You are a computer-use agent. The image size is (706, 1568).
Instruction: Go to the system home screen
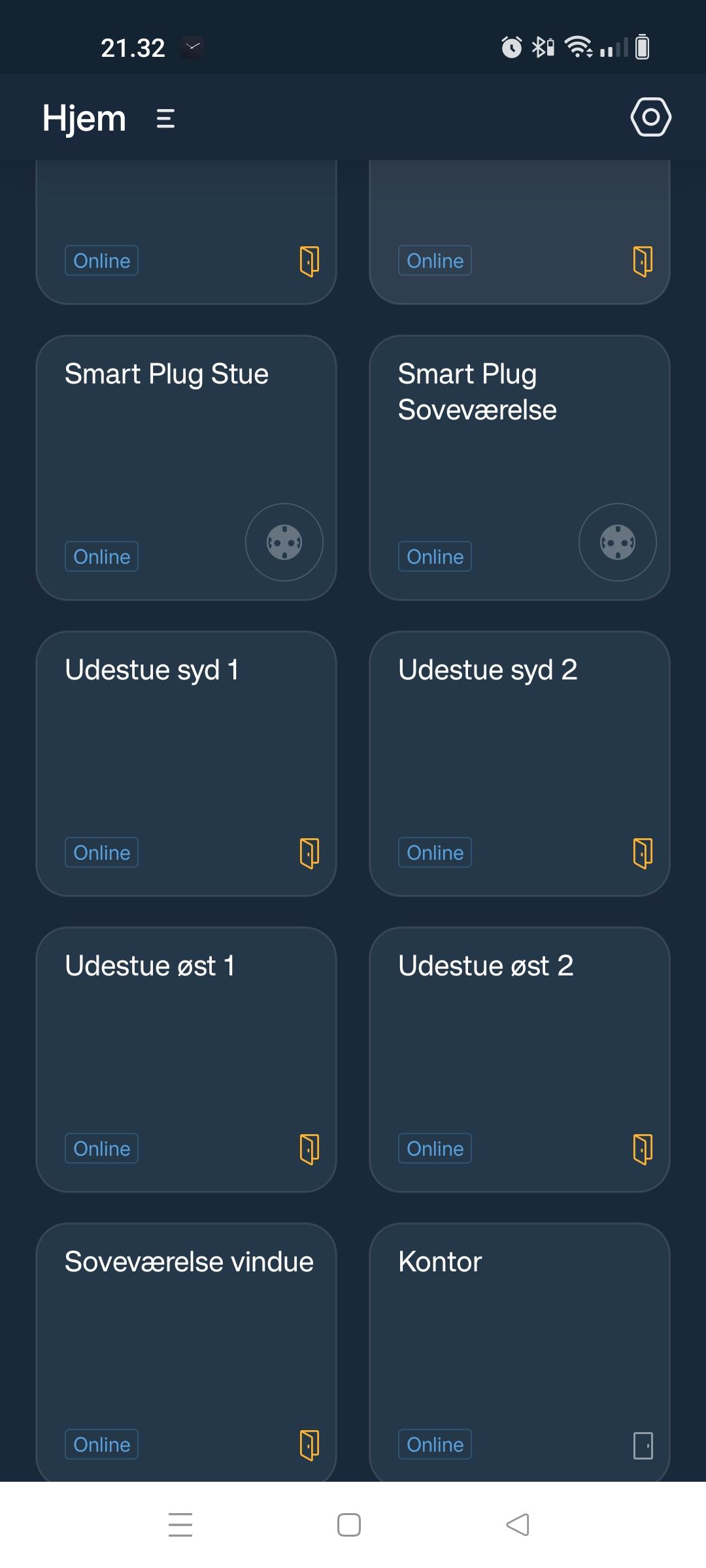click(x=349, y=1525)
